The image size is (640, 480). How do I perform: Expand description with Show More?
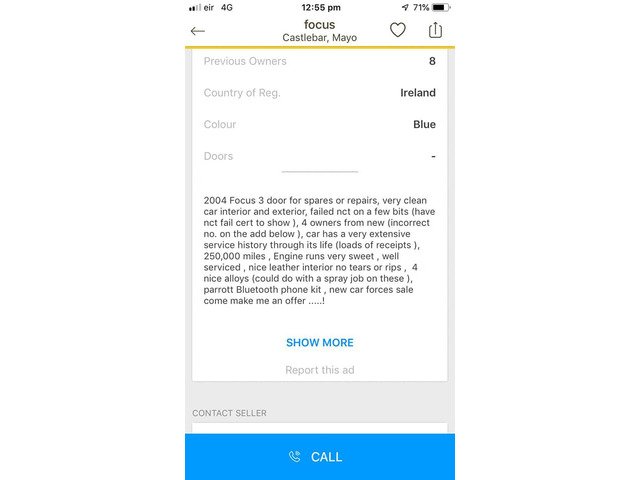click(x=320, y=343)
